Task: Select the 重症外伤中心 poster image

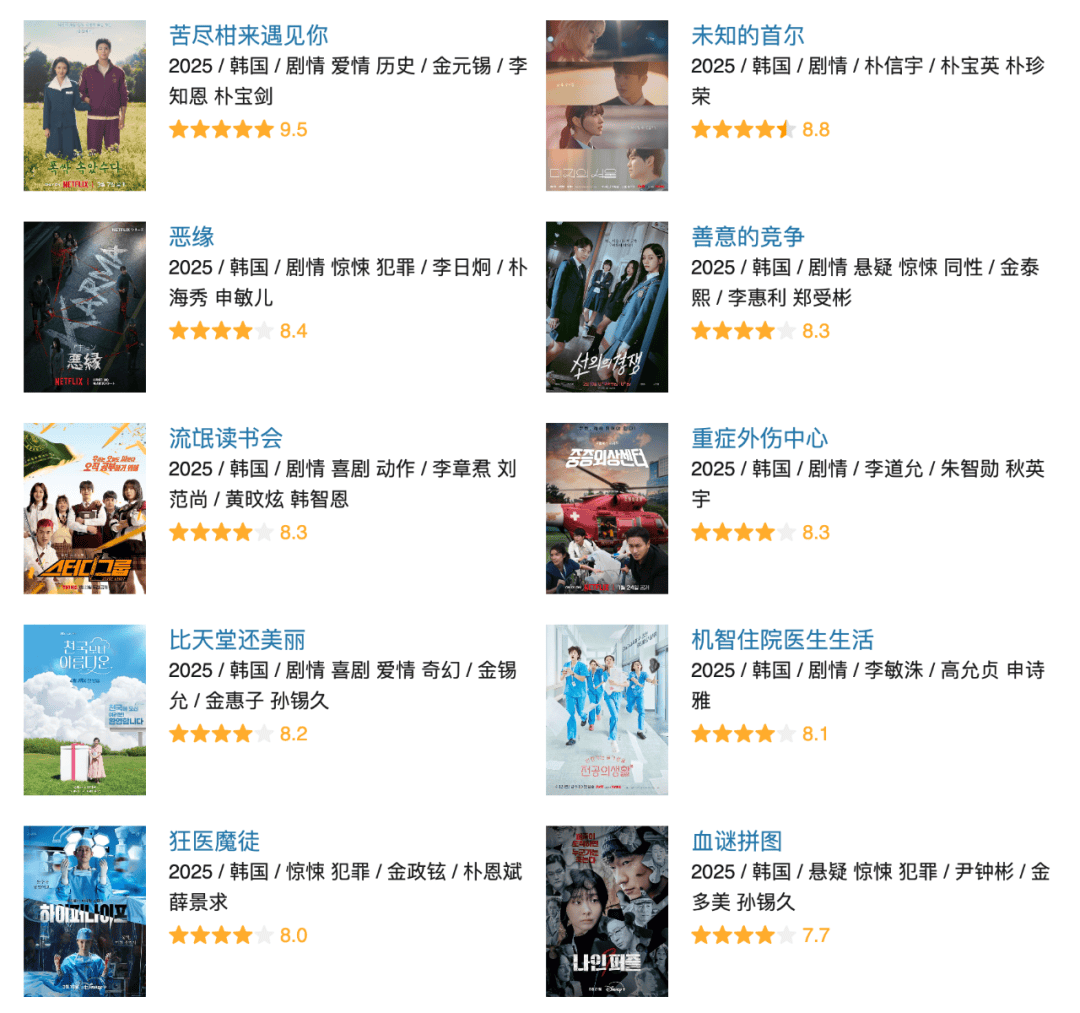Action: tap(607, 508)
